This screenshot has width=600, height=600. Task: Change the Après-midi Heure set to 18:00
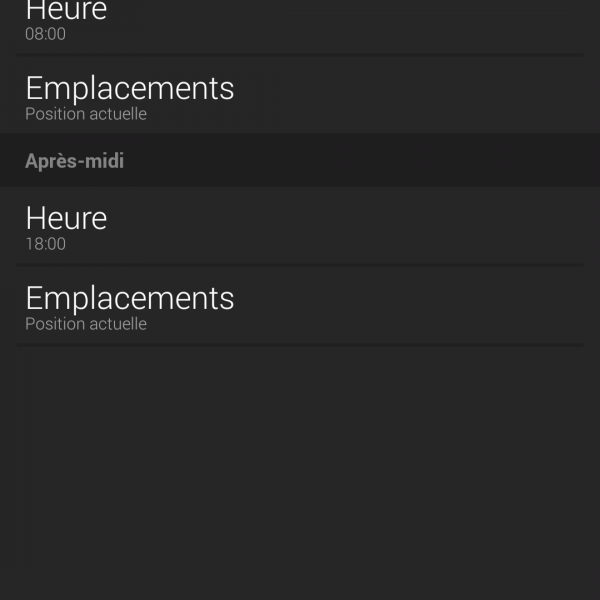pyautogui.click(x=300, y=227)
